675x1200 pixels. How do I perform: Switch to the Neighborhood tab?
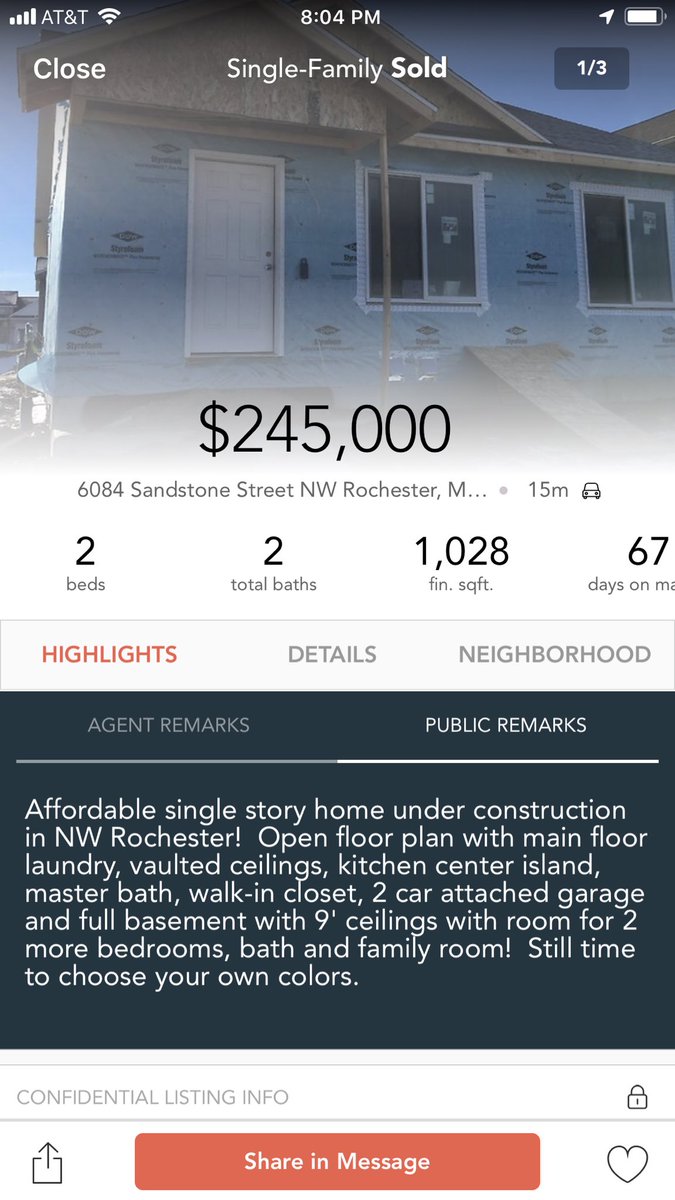point(554,655)
